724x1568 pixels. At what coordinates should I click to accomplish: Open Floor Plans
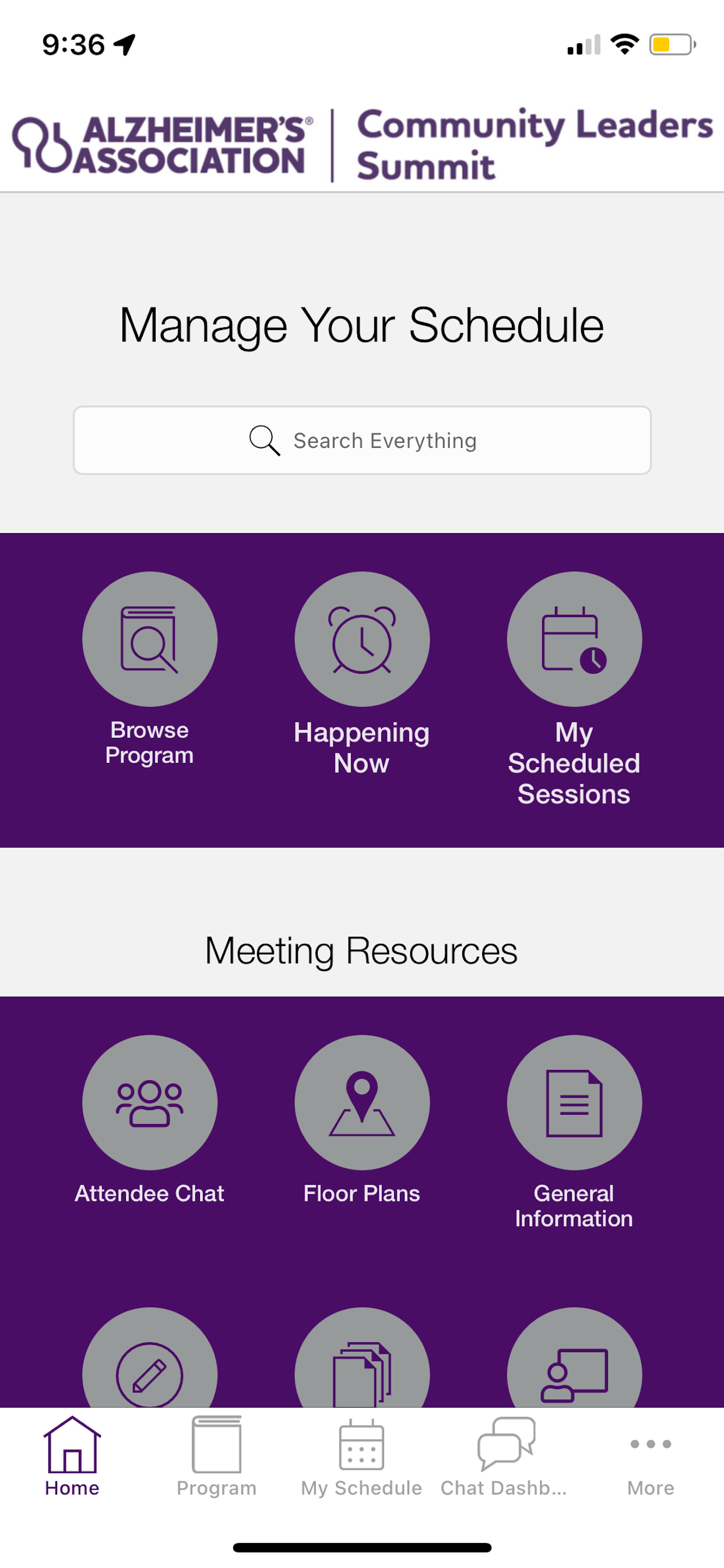point(361,1102)
